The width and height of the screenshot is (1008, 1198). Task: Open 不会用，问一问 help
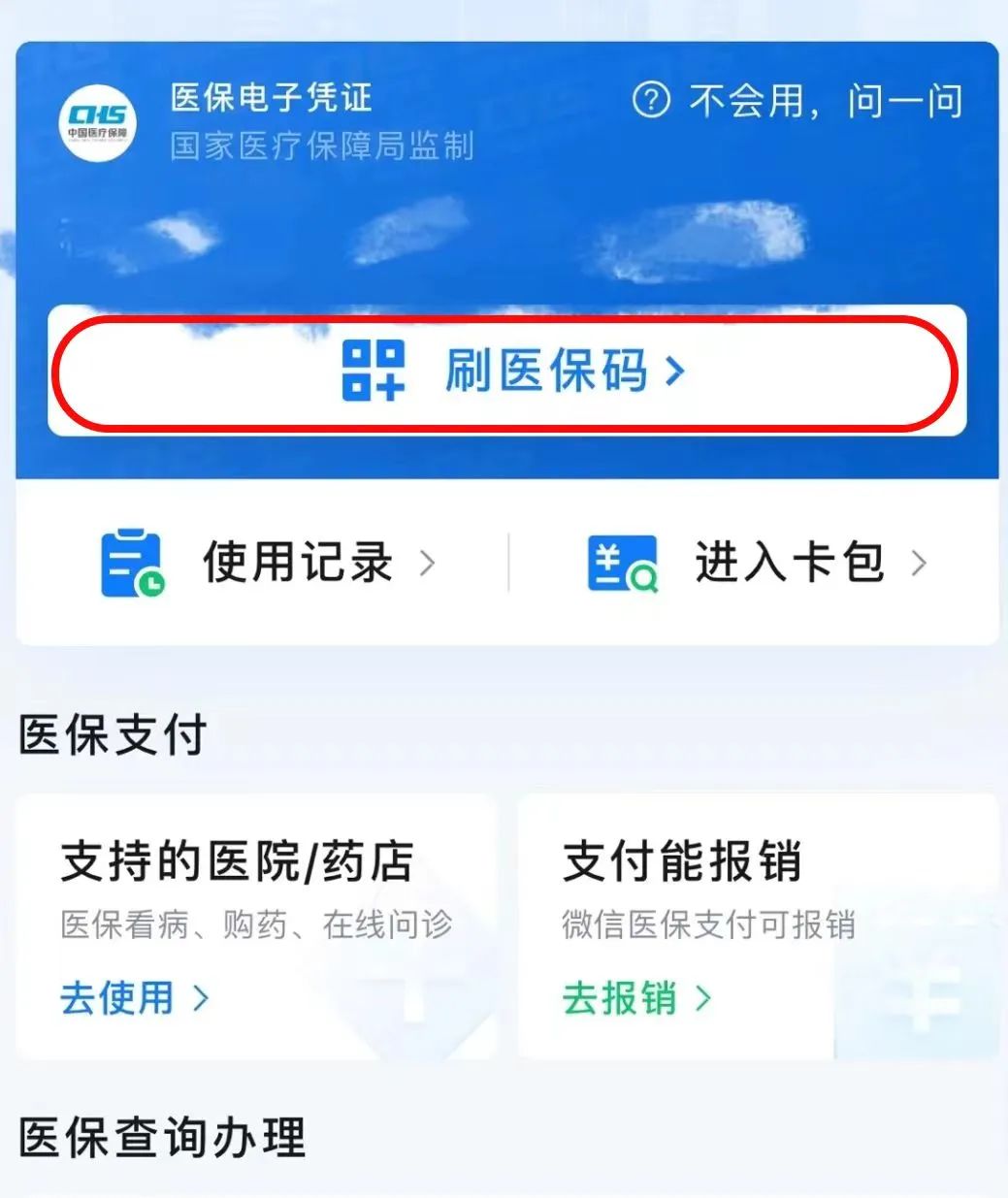coord(798,101)
